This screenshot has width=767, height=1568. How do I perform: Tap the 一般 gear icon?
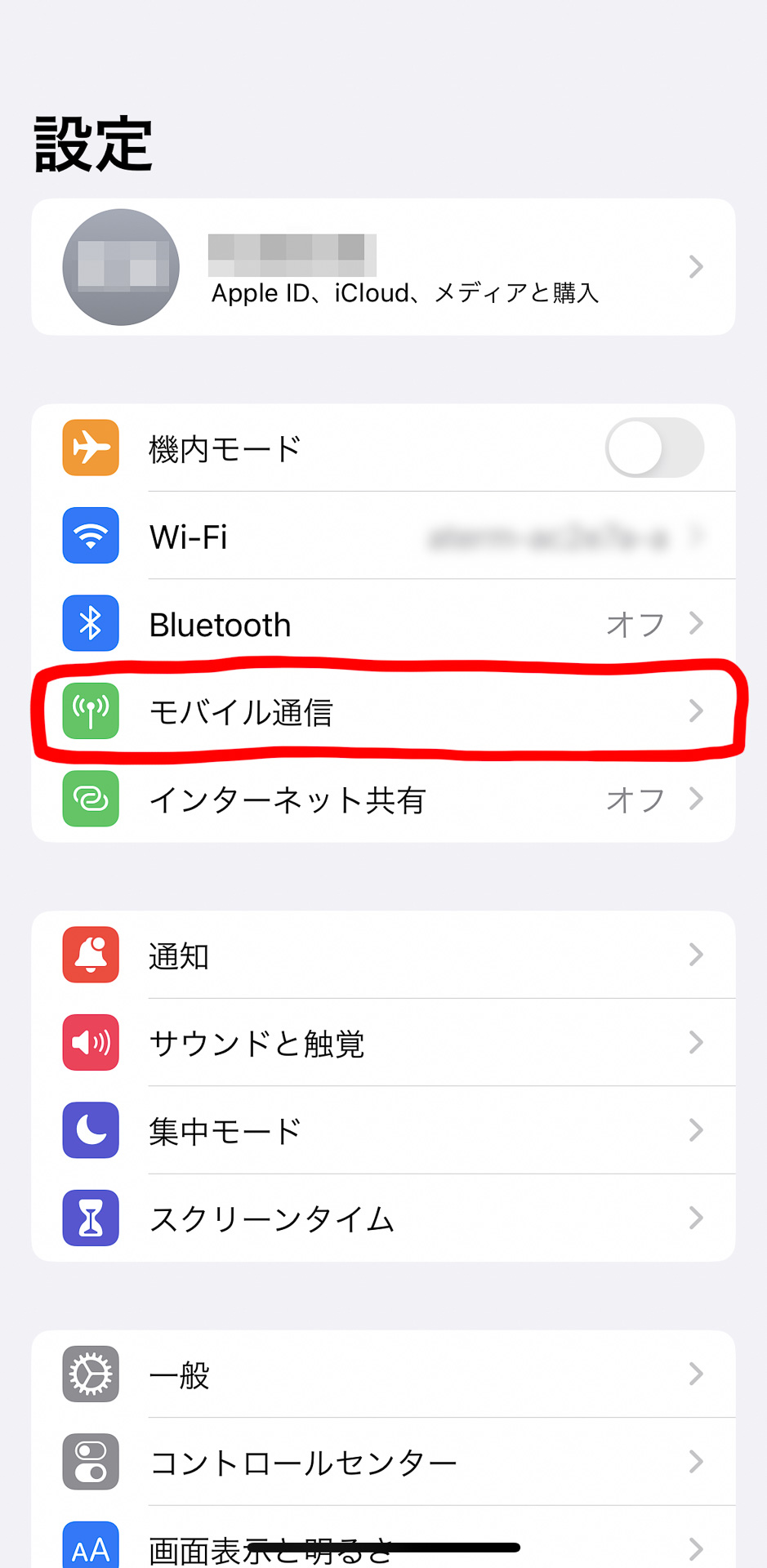coord(90,1374)
